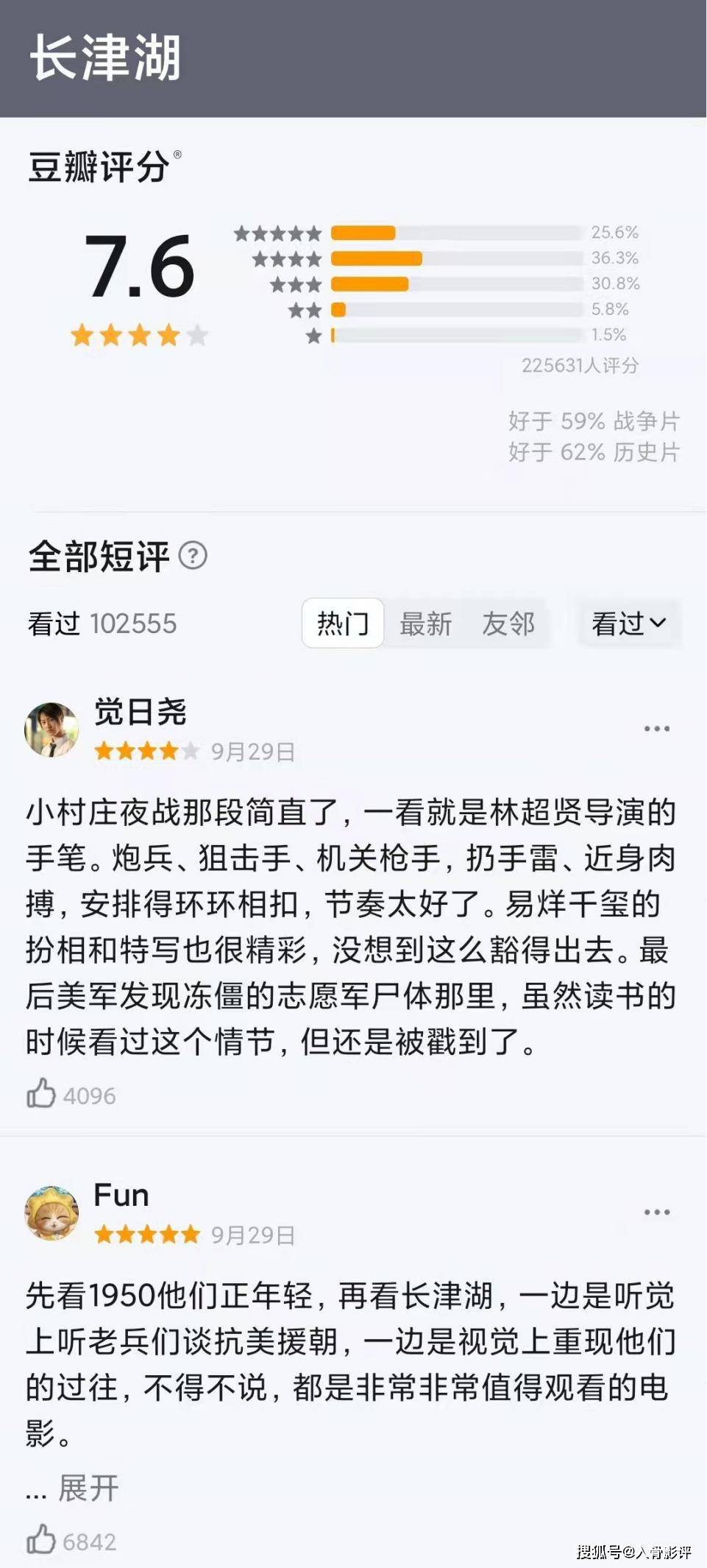Screen dimensions: 707x1568
Task: Open the overflow menu on 觉日尧's review
Action: (656, 729)
